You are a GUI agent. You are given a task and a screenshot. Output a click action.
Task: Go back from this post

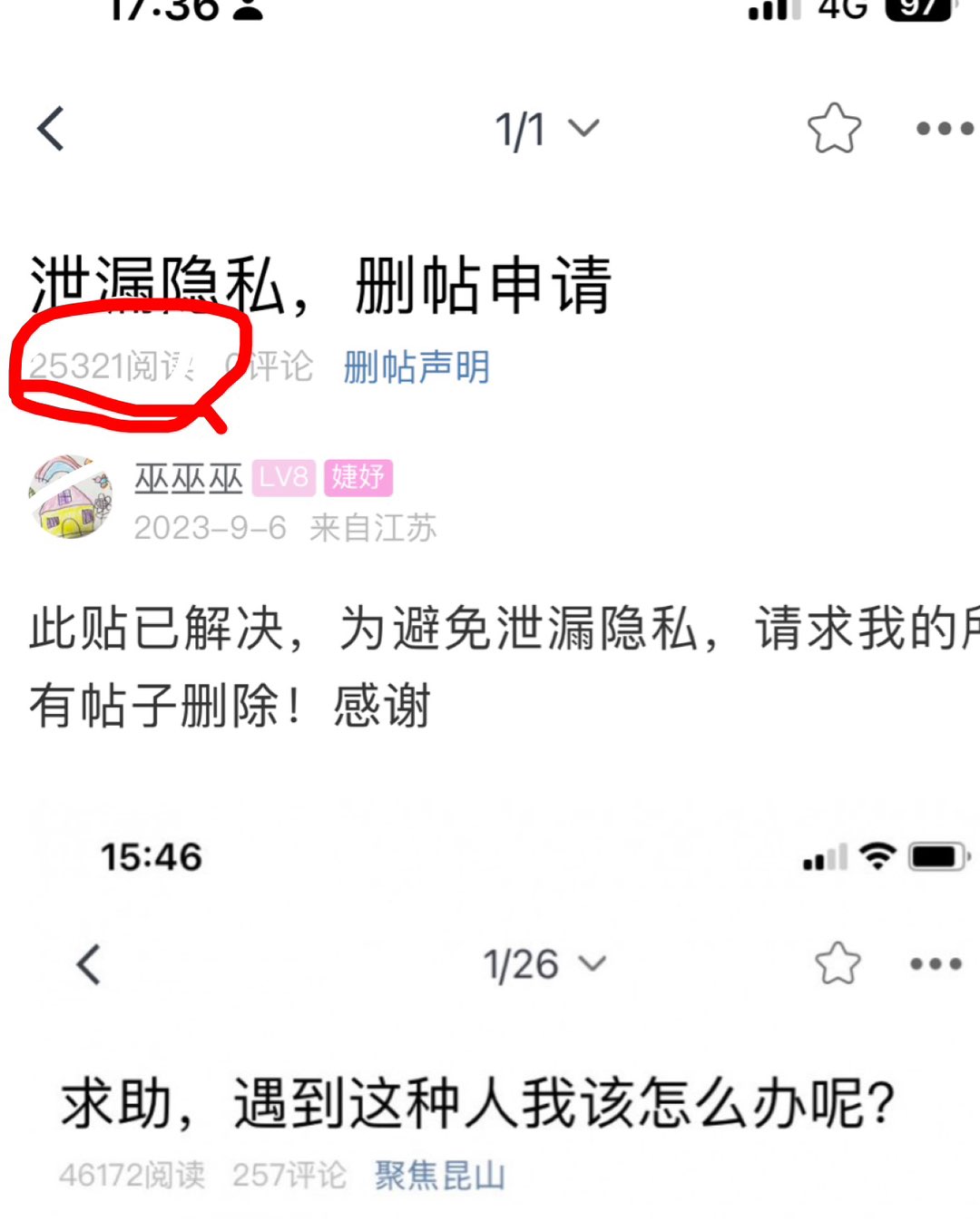(x=52, y=129)
